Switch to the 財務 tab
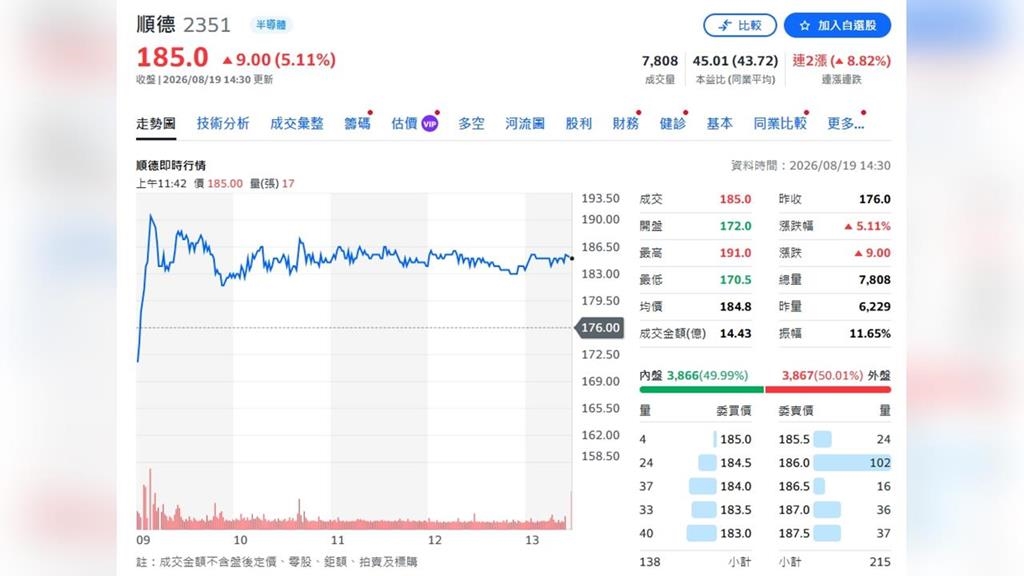The height and width of the screenshot is (576, 1024). (625, 123)
